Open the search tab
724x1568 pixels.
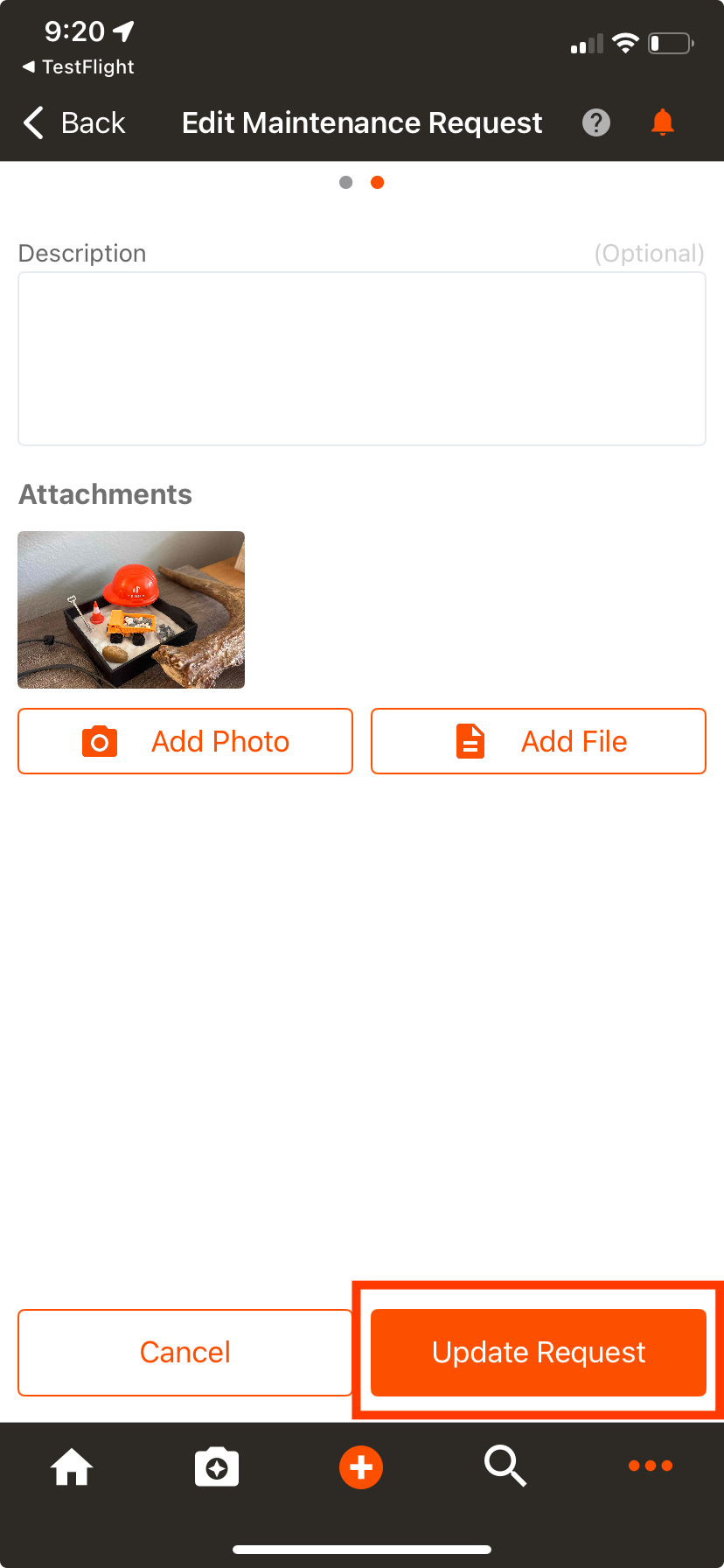(x=505, y=1466)
